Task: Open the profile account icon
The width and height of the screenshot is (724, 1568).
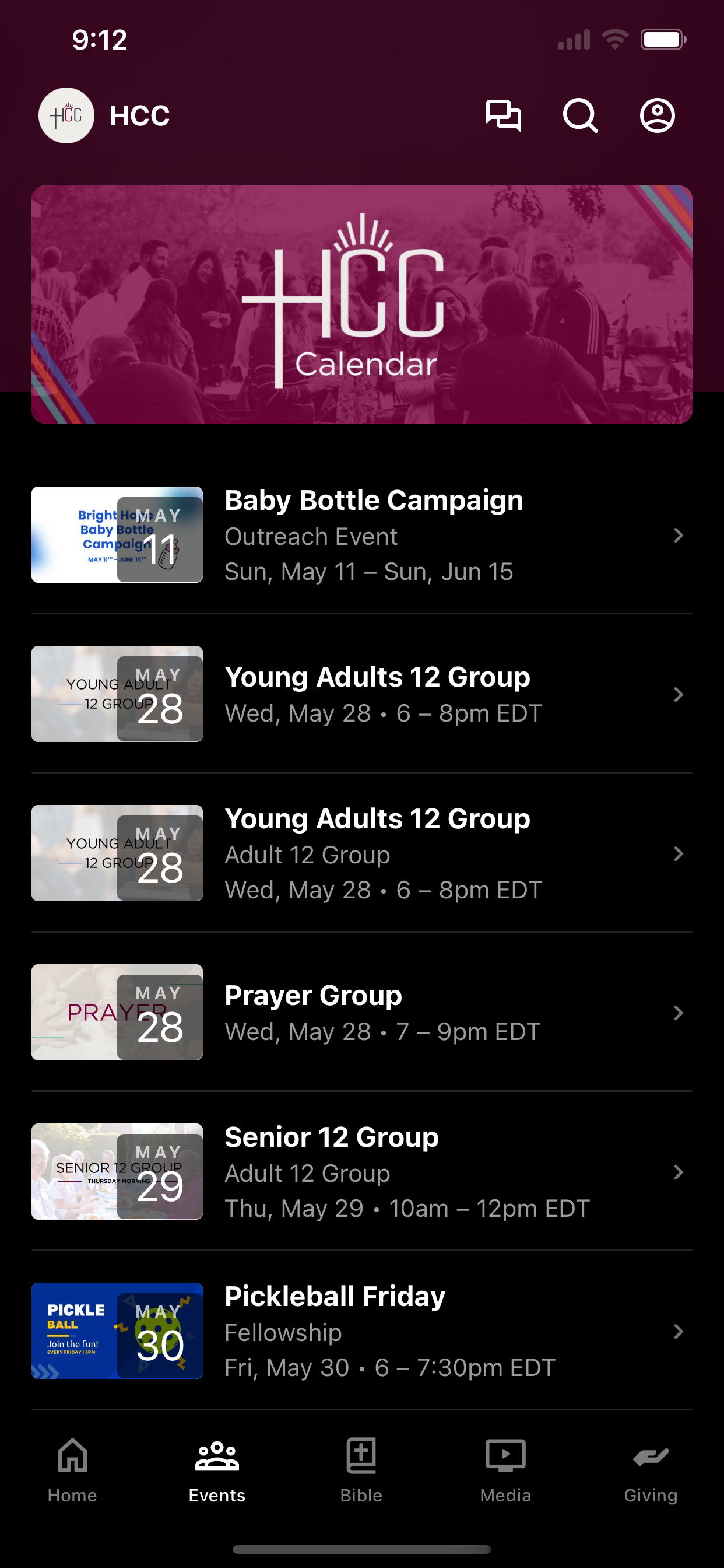Action: click(x=657, y=116)
